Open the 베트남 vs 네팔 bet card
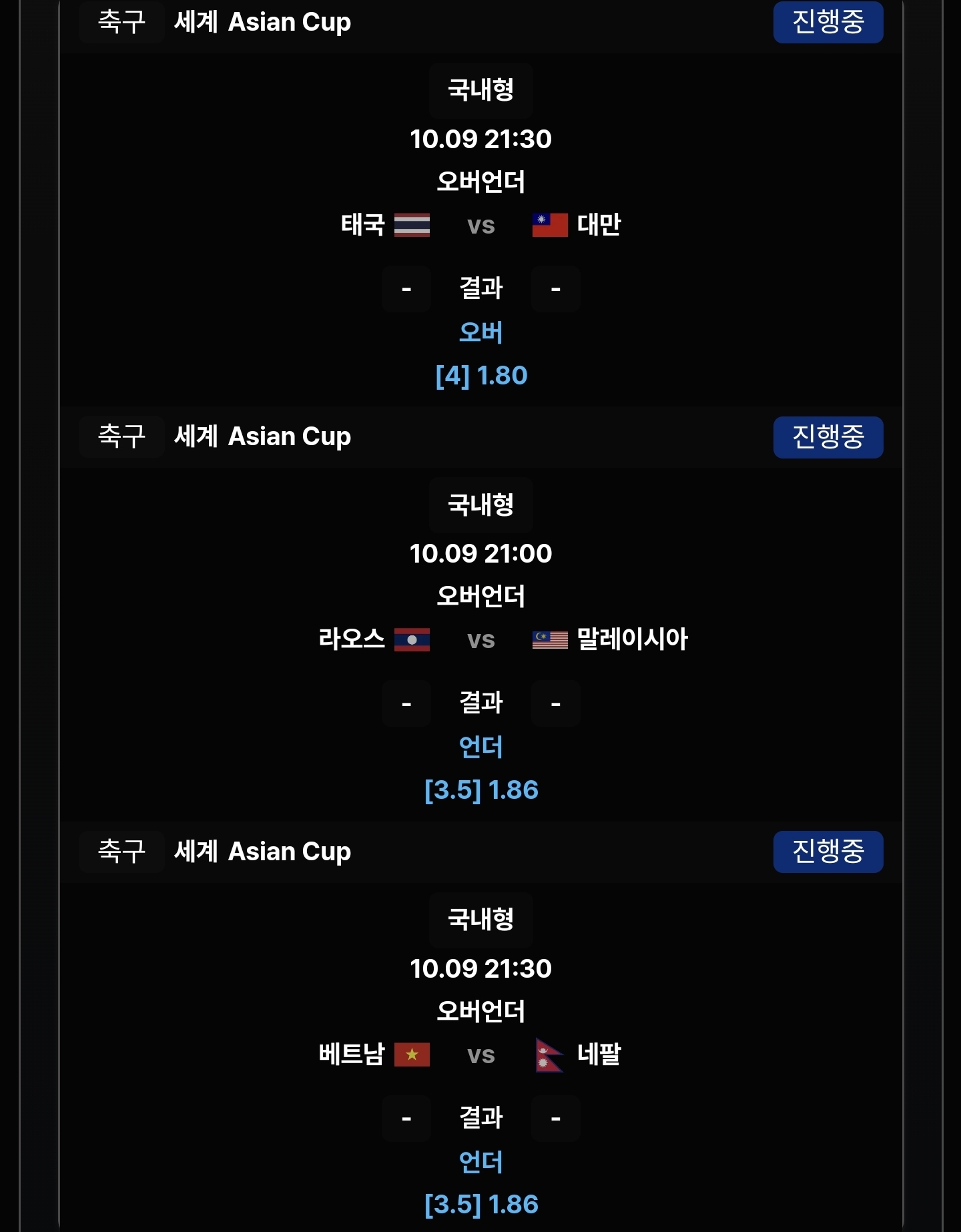The width and height of the screenshot is (961, 1232). point(480,1054)
